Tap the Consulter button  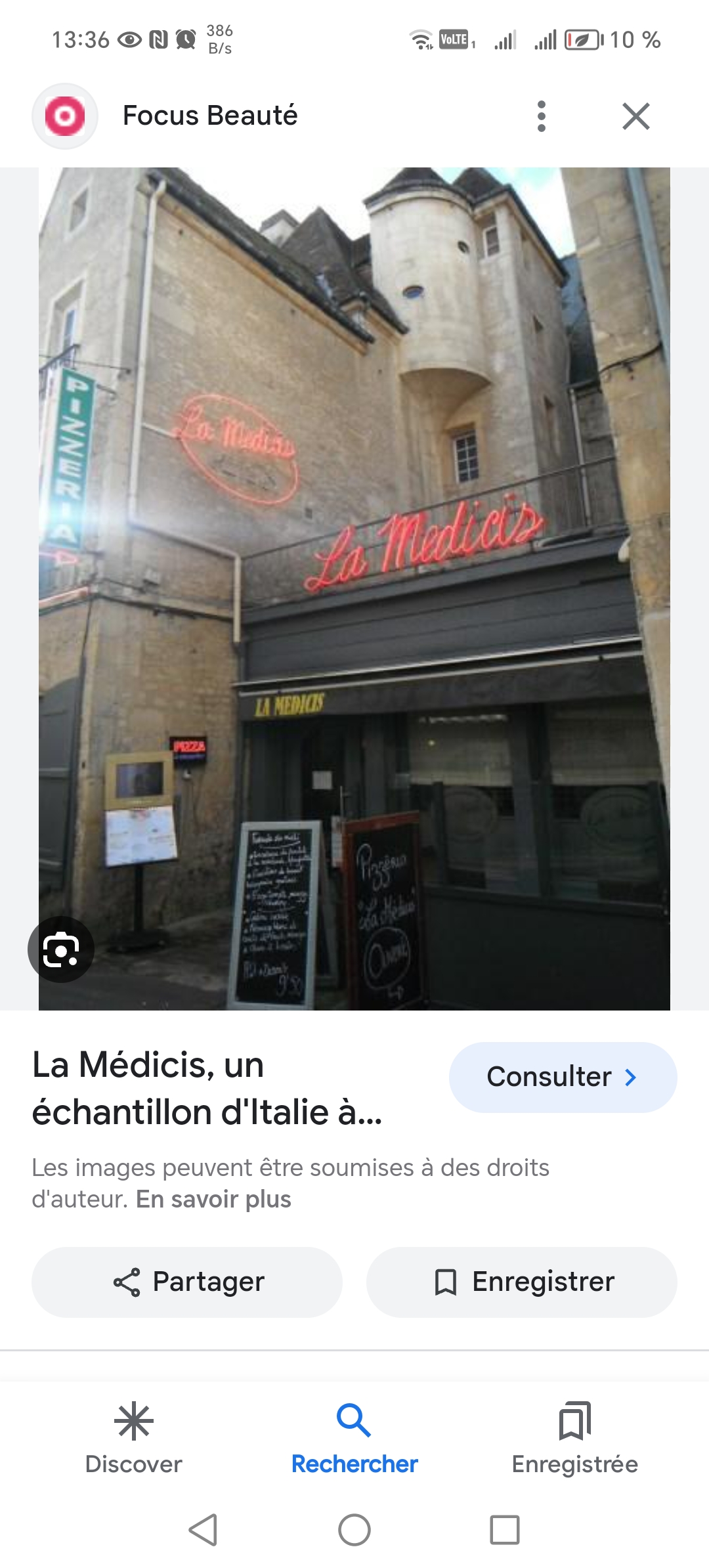563,1077
